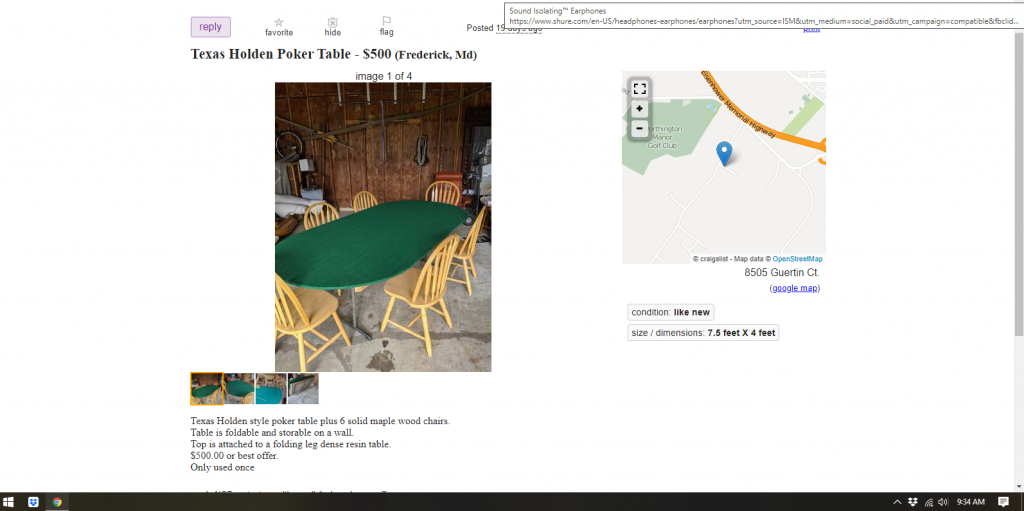Tap the reply button

click(210, 27)
